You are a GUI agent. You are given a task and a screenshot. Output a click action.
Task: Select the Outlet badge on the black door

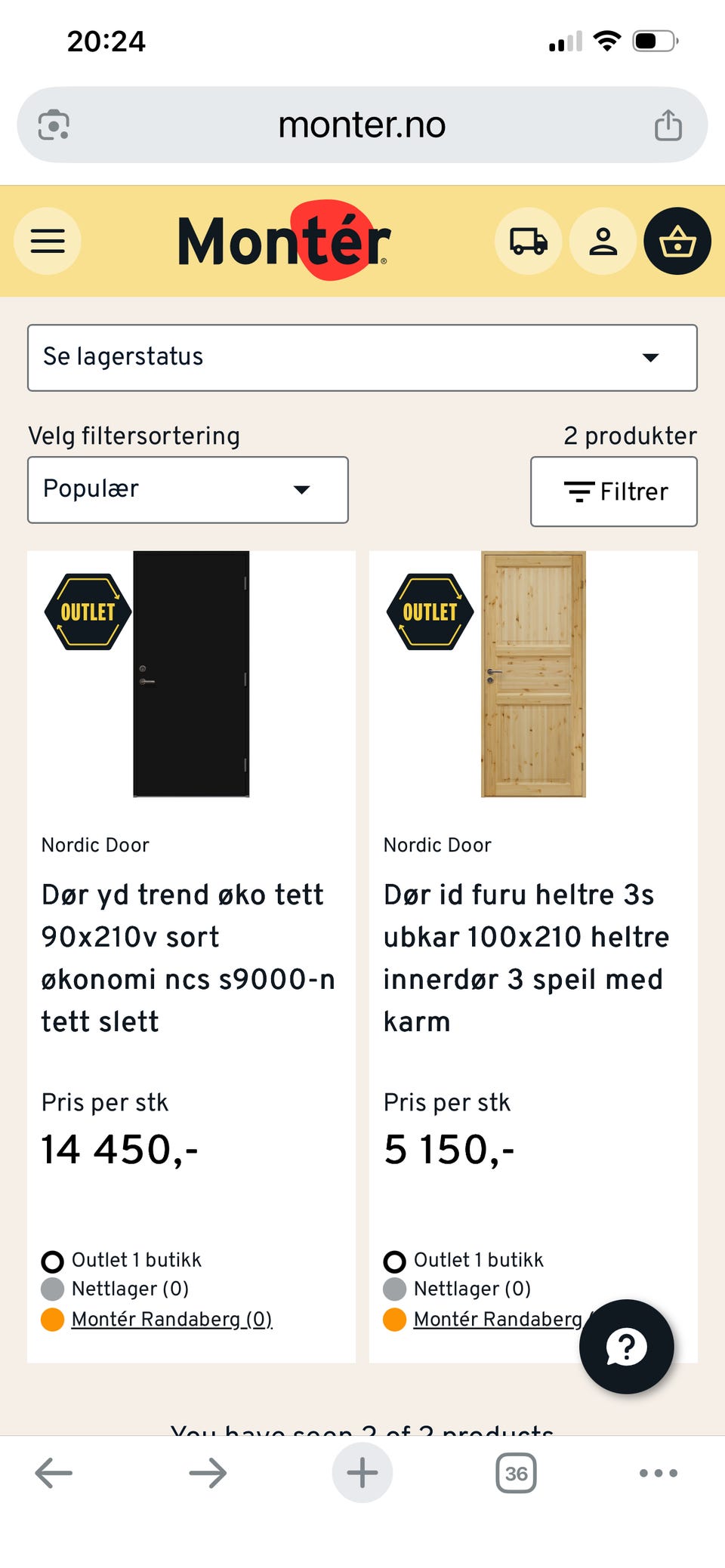point(87,610)
